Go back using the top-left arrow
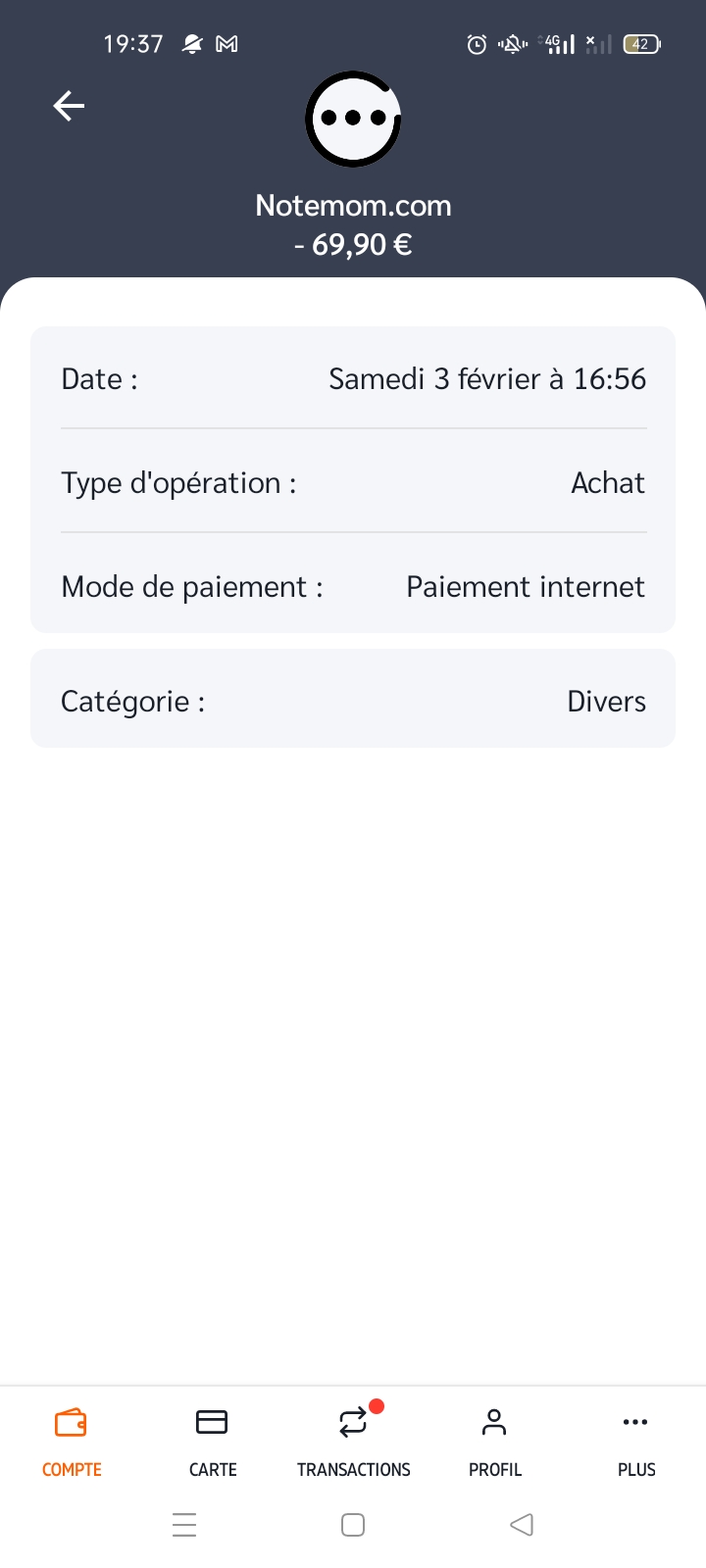 69,106
